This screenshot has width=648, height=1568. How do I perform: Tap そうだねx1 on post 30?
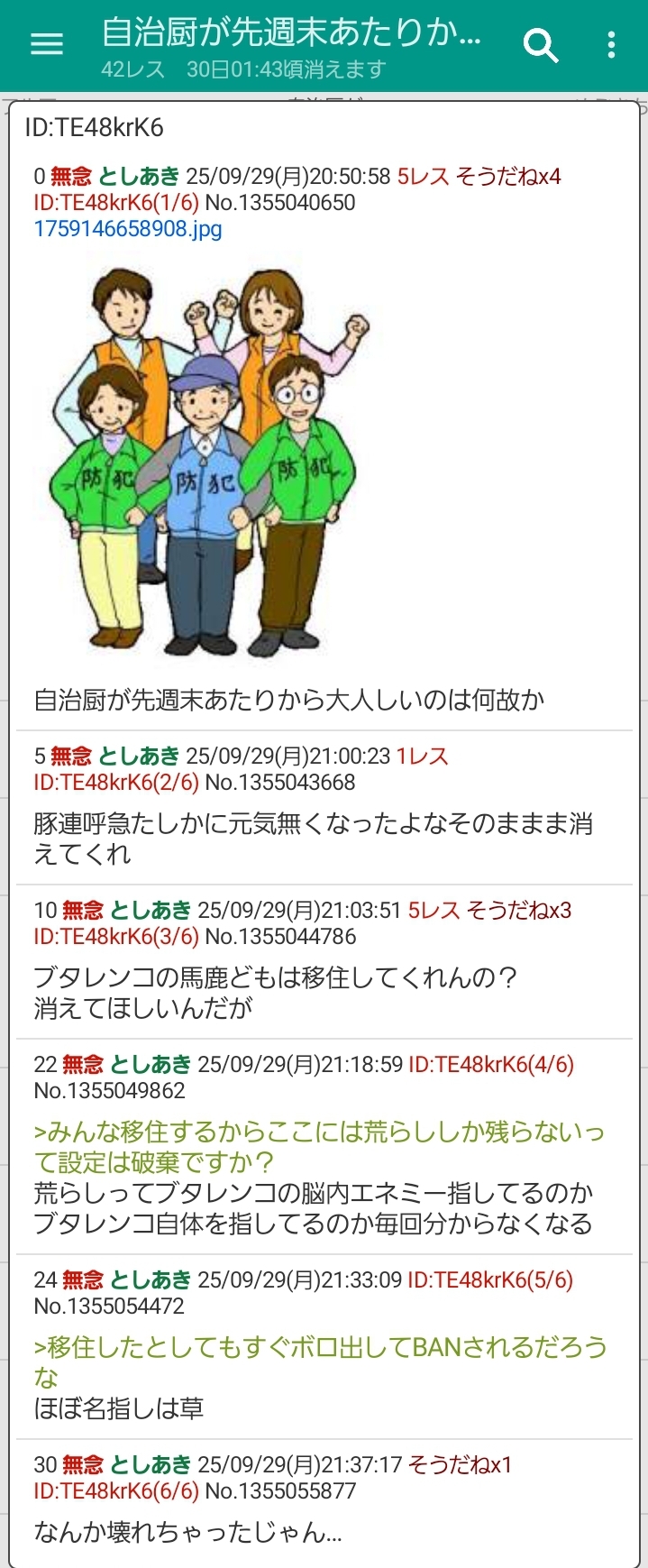461,1465
